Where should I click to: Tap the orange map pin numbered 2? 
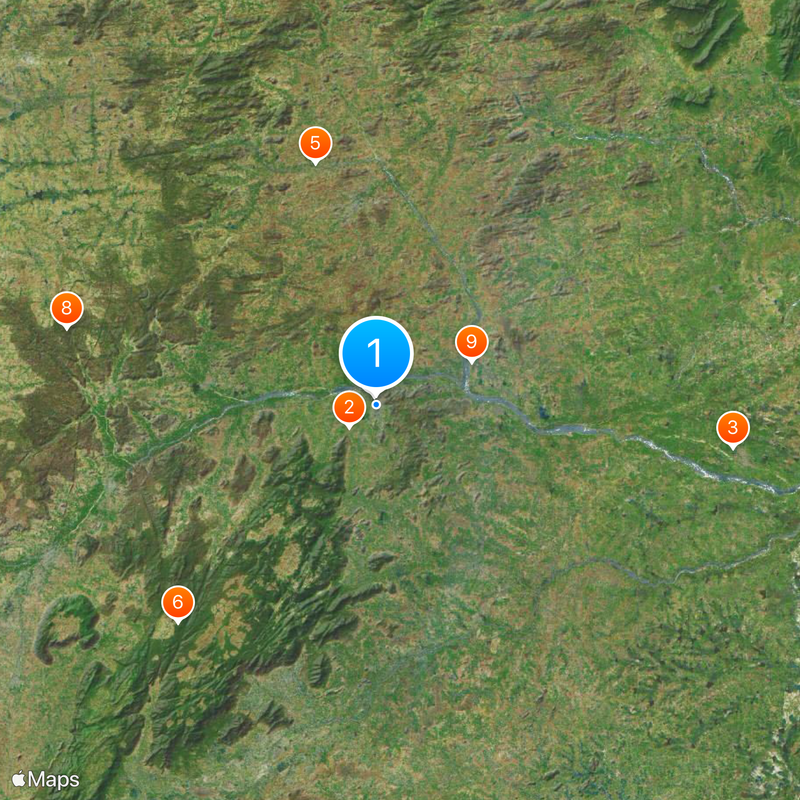click(348, 407)
